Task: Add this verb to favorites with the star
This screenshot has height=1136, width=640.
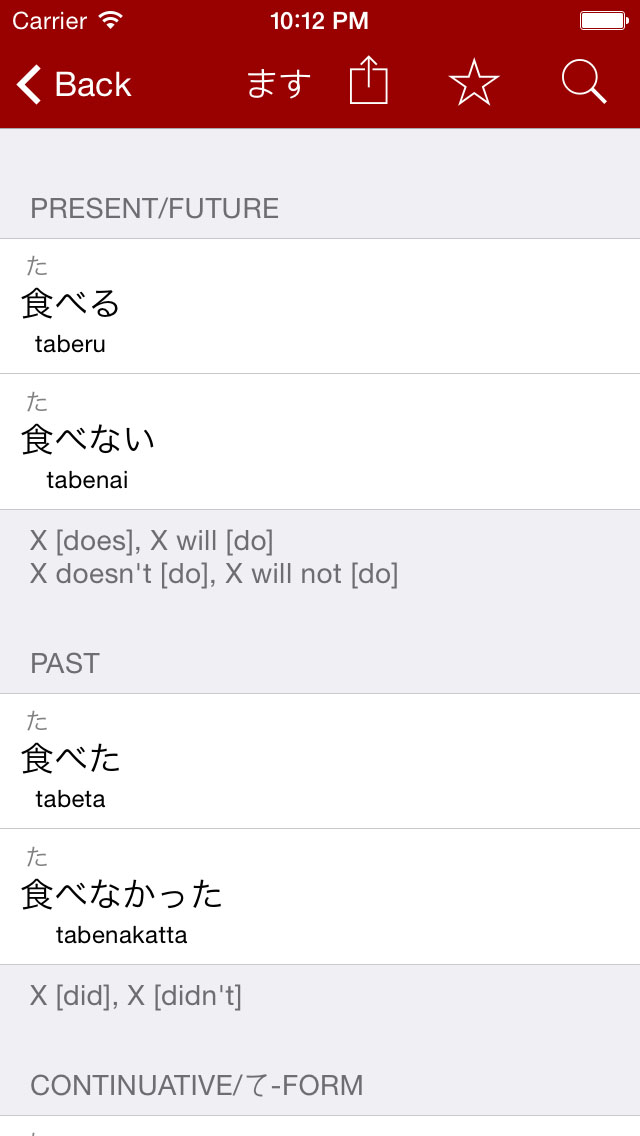Action: pos(474,83)
